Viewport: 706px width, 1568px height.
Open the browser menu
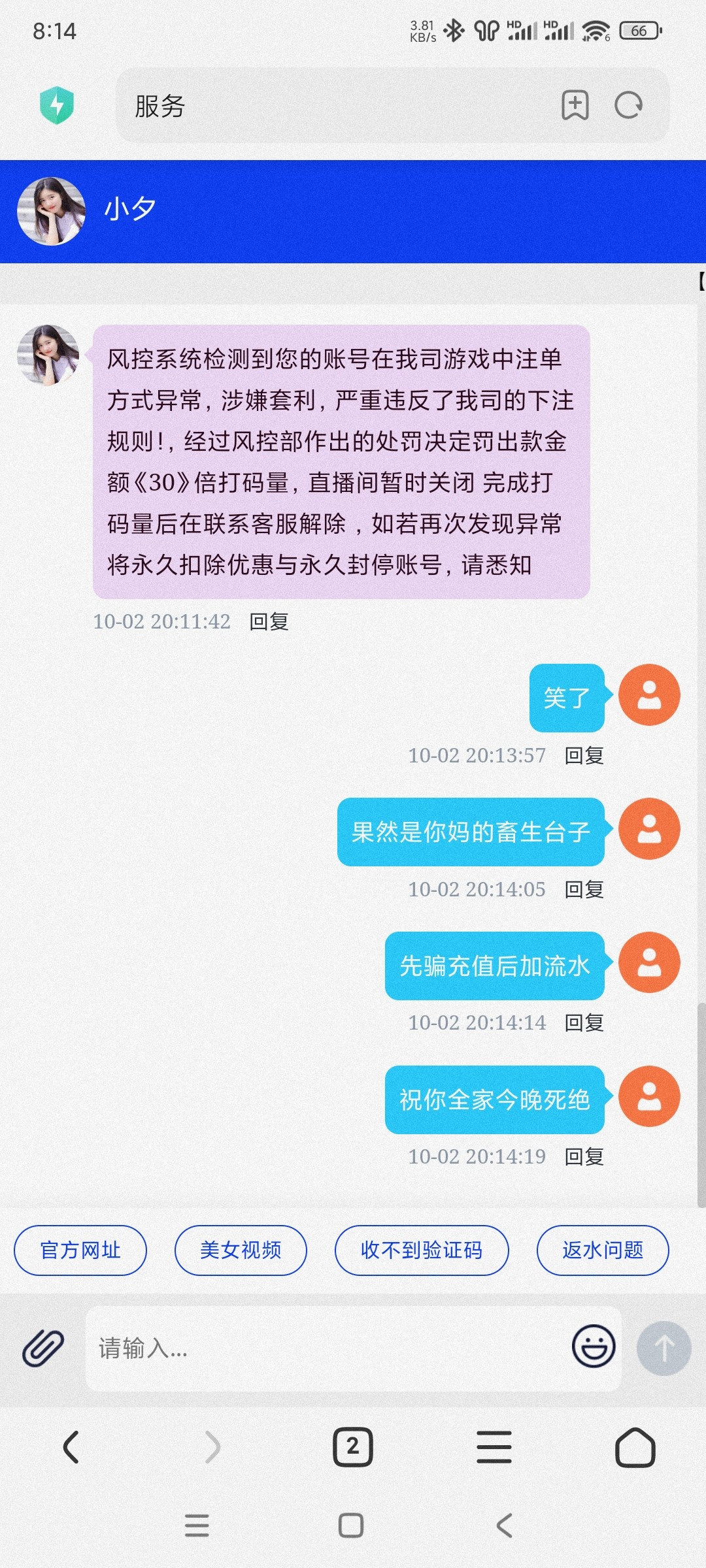point(494,1447)
